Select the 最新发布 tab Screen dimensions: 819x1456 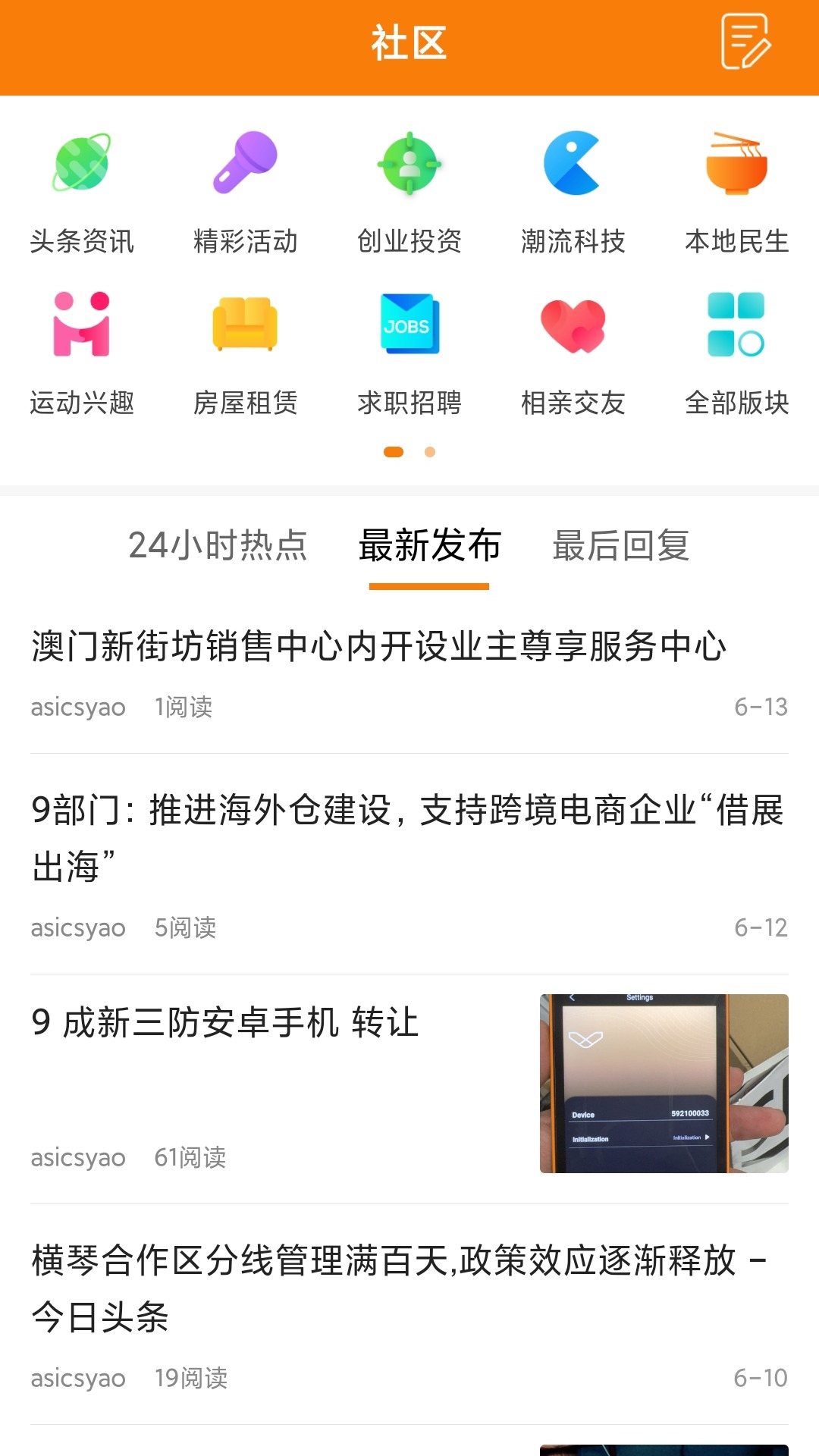pyautogui.click(x=428, y=546)
